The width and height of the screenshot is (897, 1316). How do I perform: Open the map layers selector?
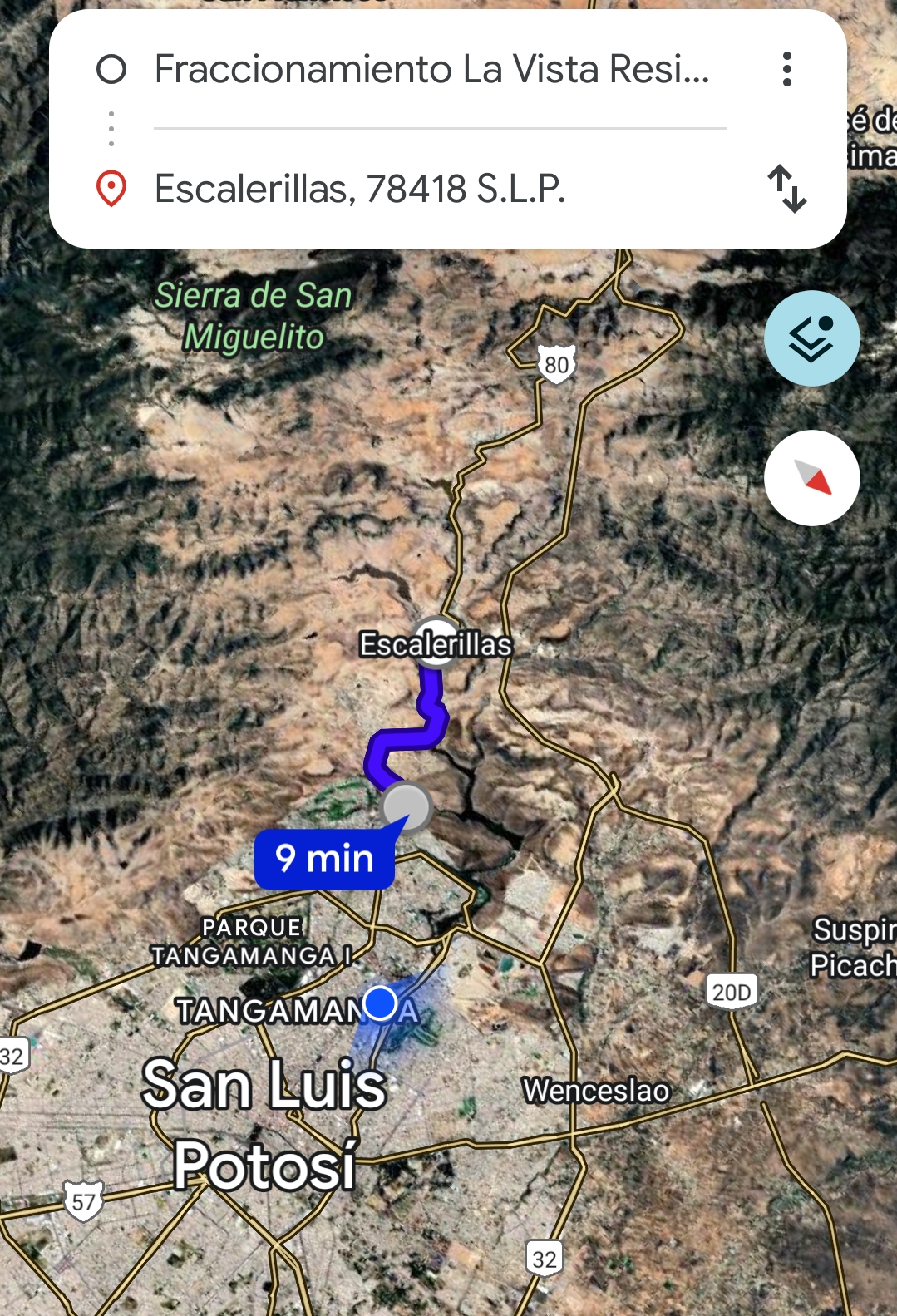(x=811, y=338)
